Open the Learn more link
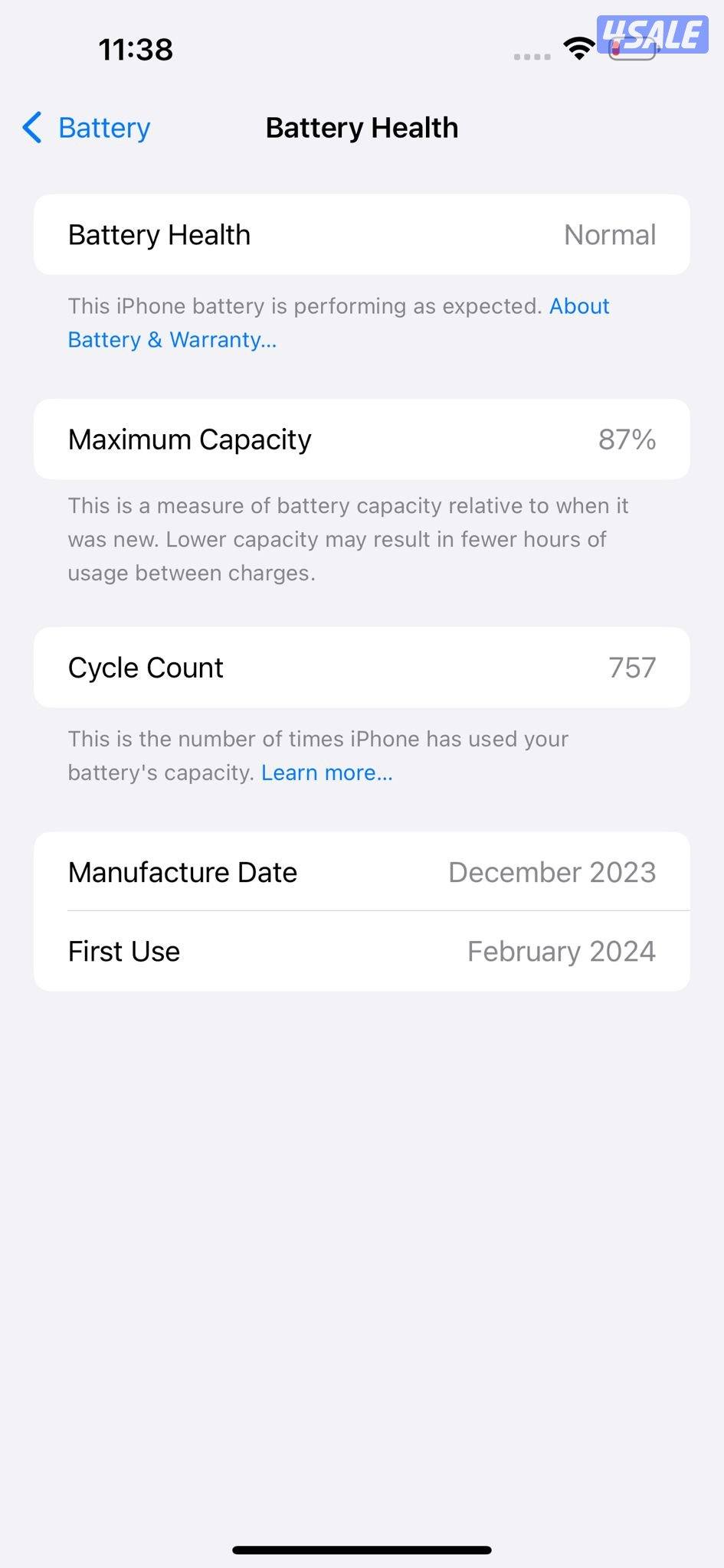The height and width of the screenshot is (1568, 724). [327, 772]
